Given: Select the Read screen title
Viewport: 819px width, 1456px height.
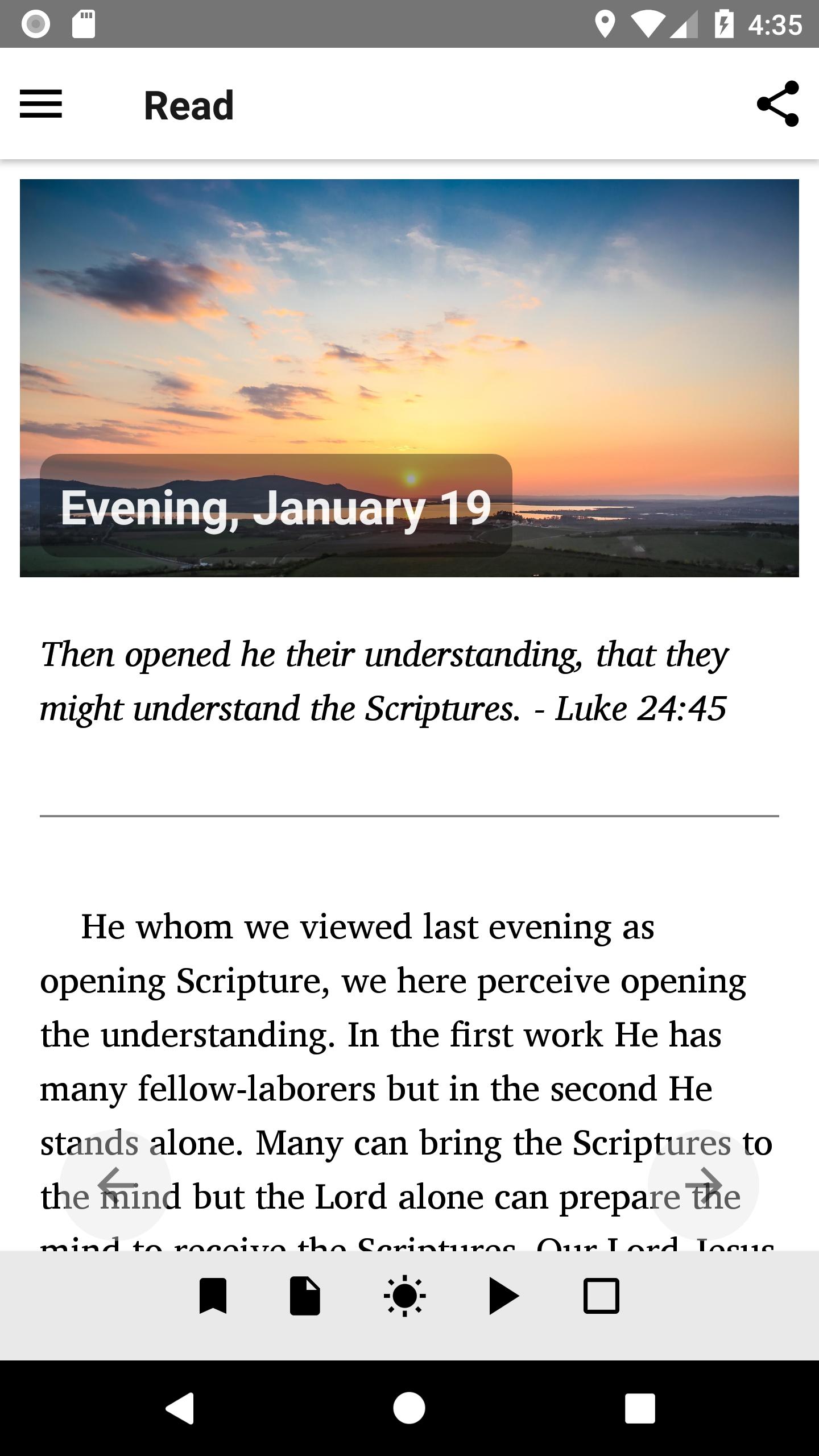Looking at the screenshot, I should coord(188,104).
